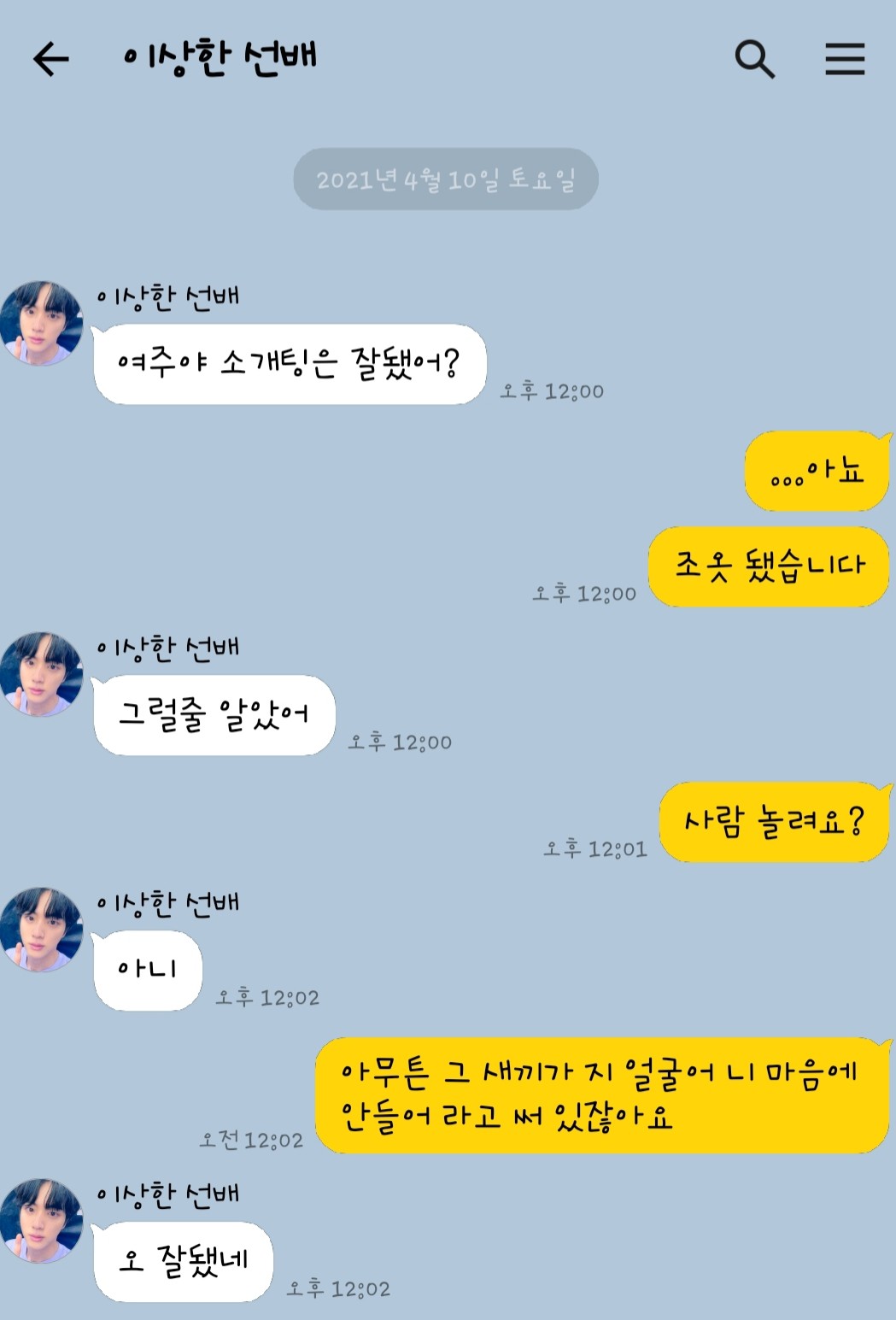Open sender's profile photo beside 여주야 소개팅은 잘됐어?
Screen dimensions: 896x1320
(41, 324)
